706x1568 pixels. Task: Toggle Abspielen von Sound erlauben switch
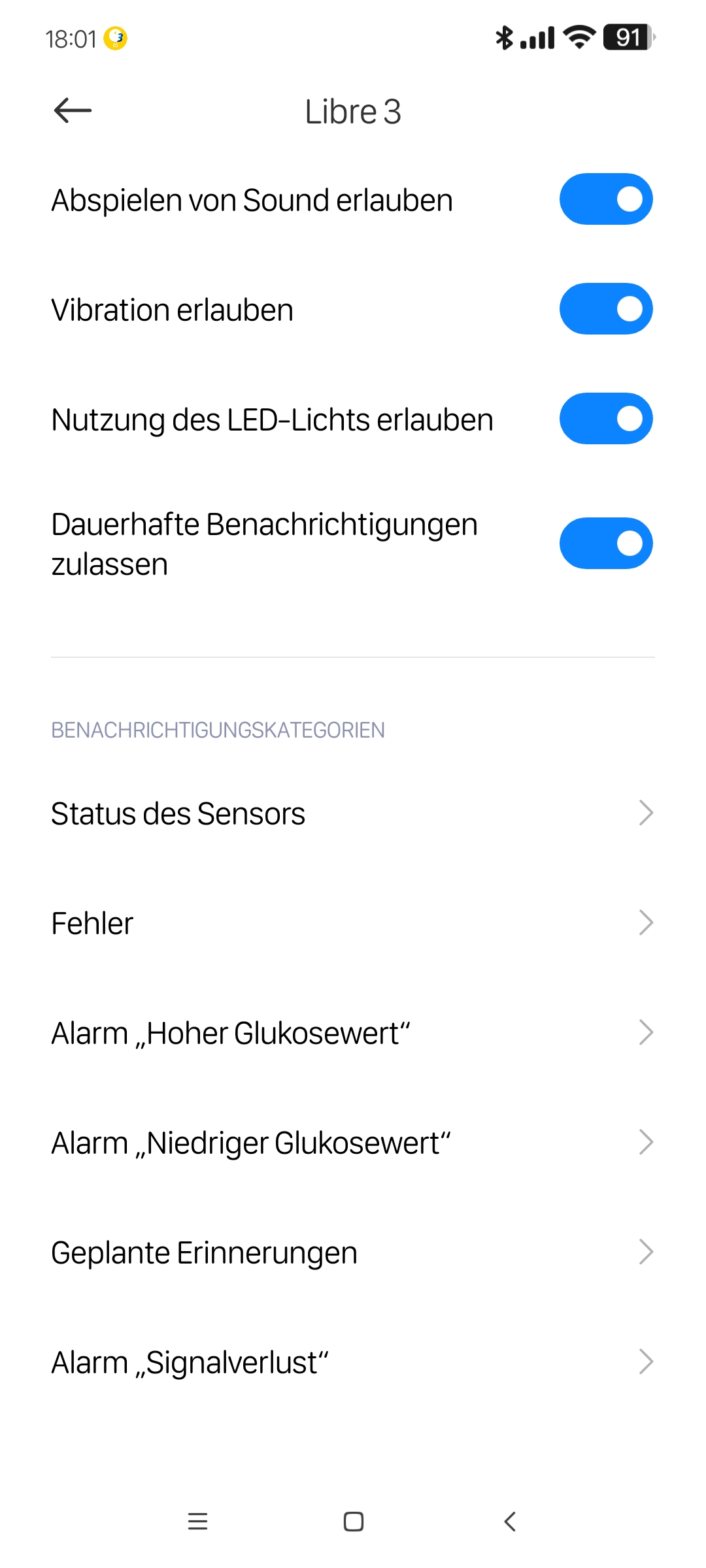(x=605, y=199)
